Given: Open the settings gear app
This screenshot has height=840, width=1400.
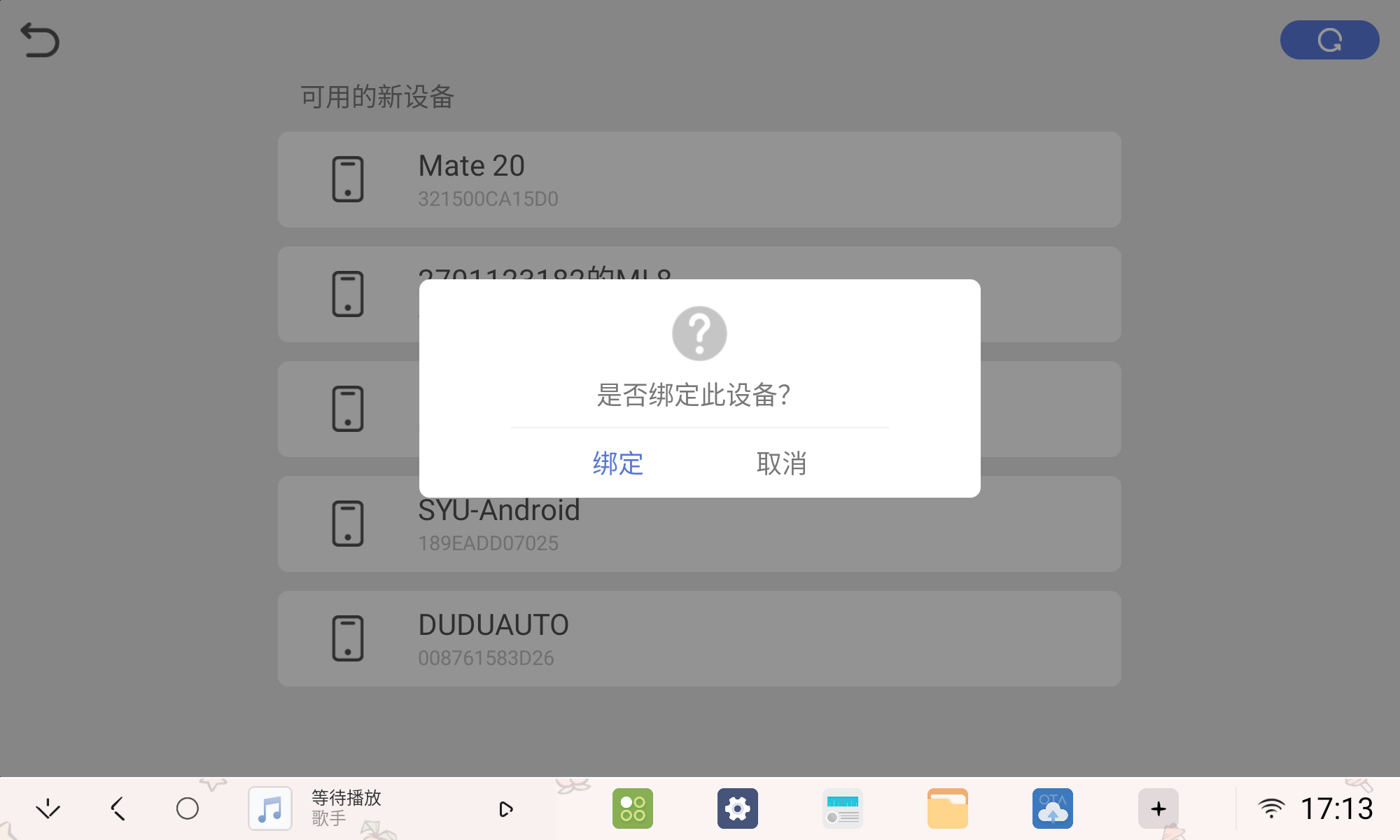Looking at the screenshot, I should tap(737, 808).
